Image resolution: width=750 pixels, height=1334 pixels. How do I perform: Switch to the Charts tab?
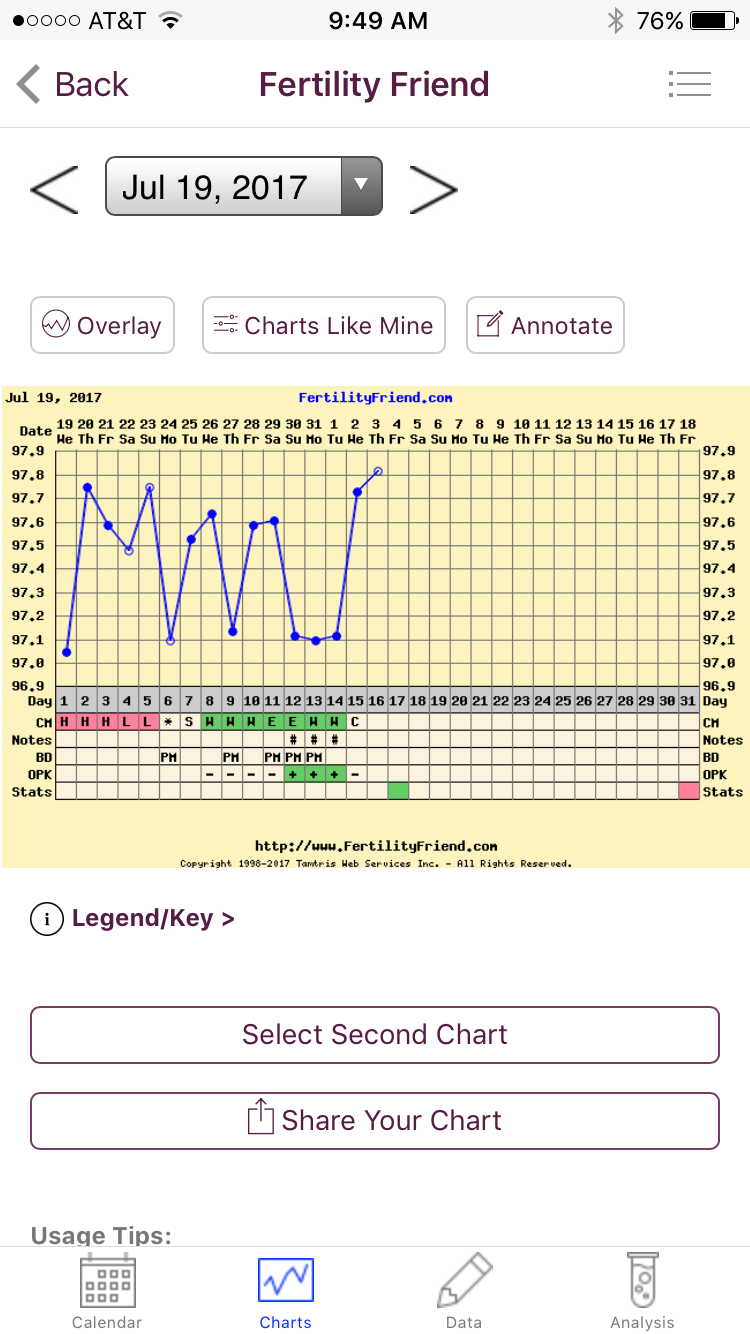click(285, 1291)
